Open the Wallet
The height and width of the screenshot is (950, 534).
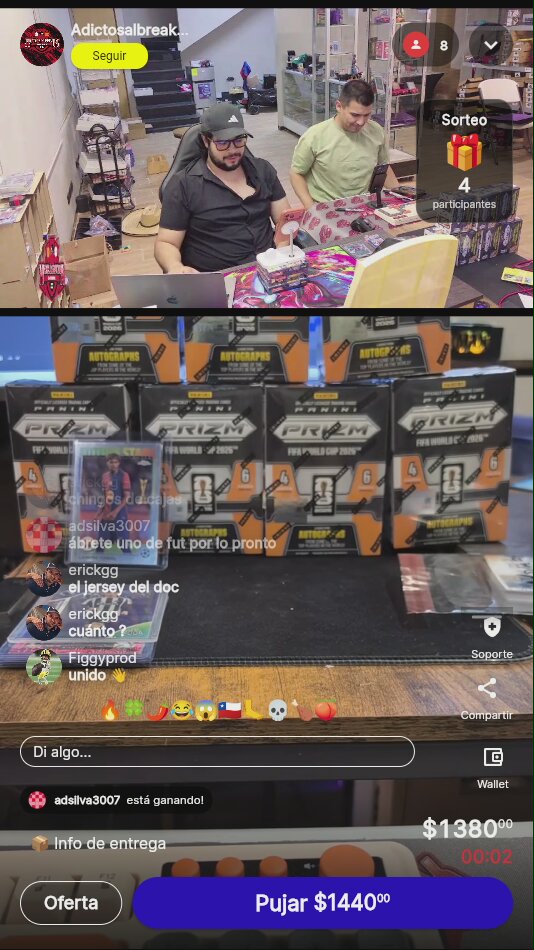[492, 768]
